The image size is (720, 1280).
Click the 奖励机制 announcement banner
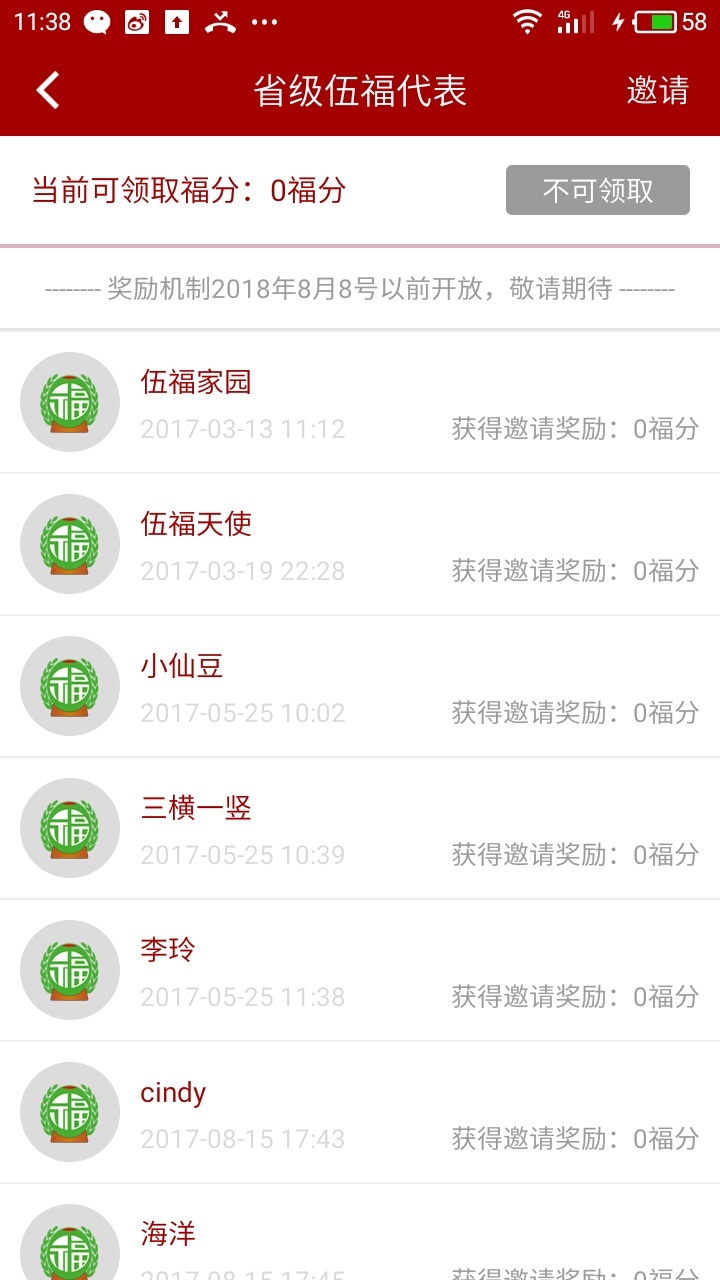(x=360, y=288)
